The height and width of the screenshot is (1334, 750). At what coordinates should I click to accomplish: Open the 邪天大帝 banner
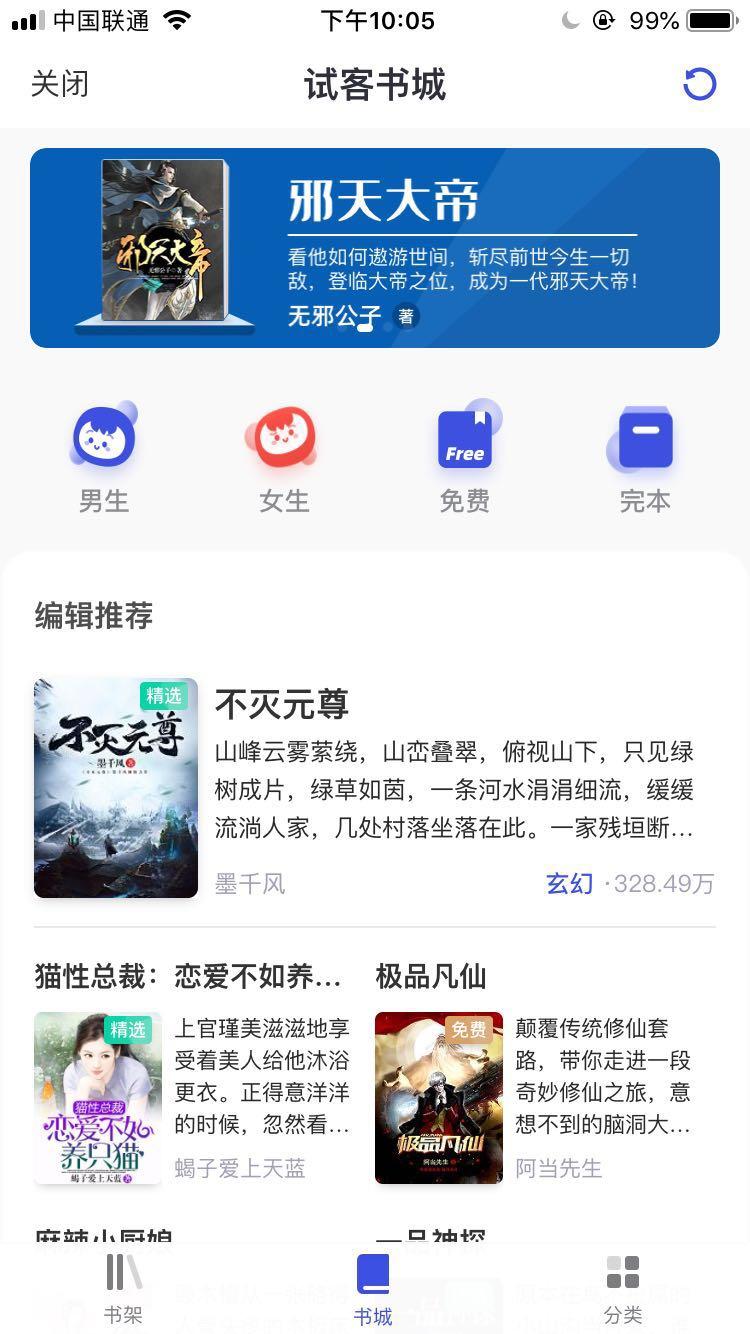[375, 248]
